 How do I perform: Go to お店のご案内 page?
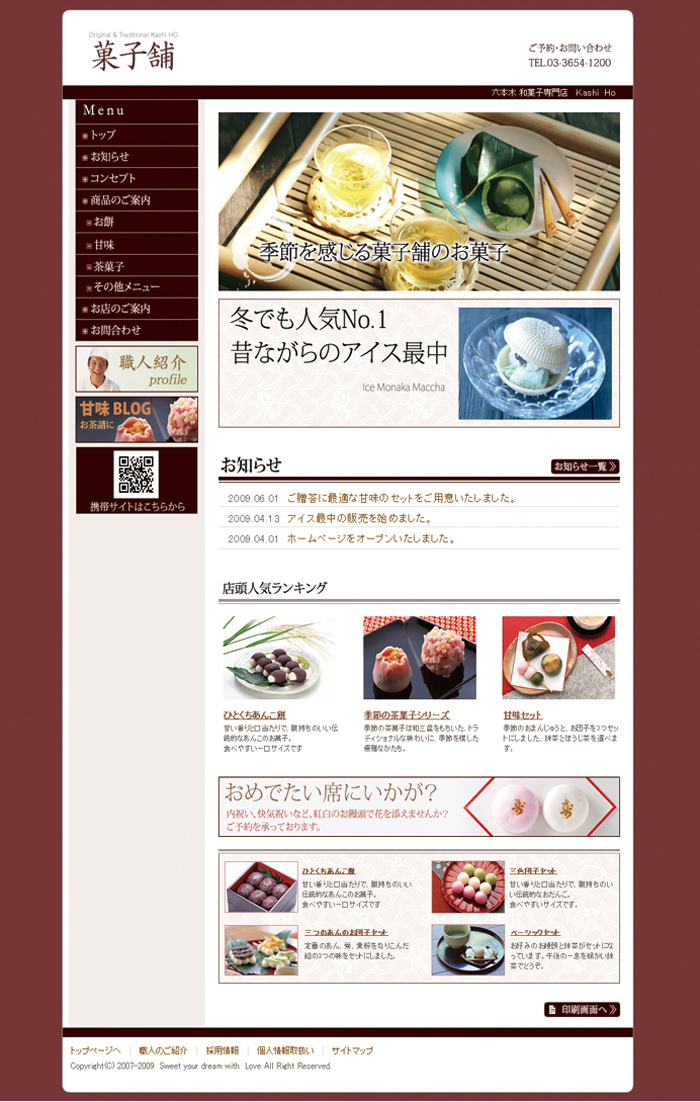[x=120, y=309]
